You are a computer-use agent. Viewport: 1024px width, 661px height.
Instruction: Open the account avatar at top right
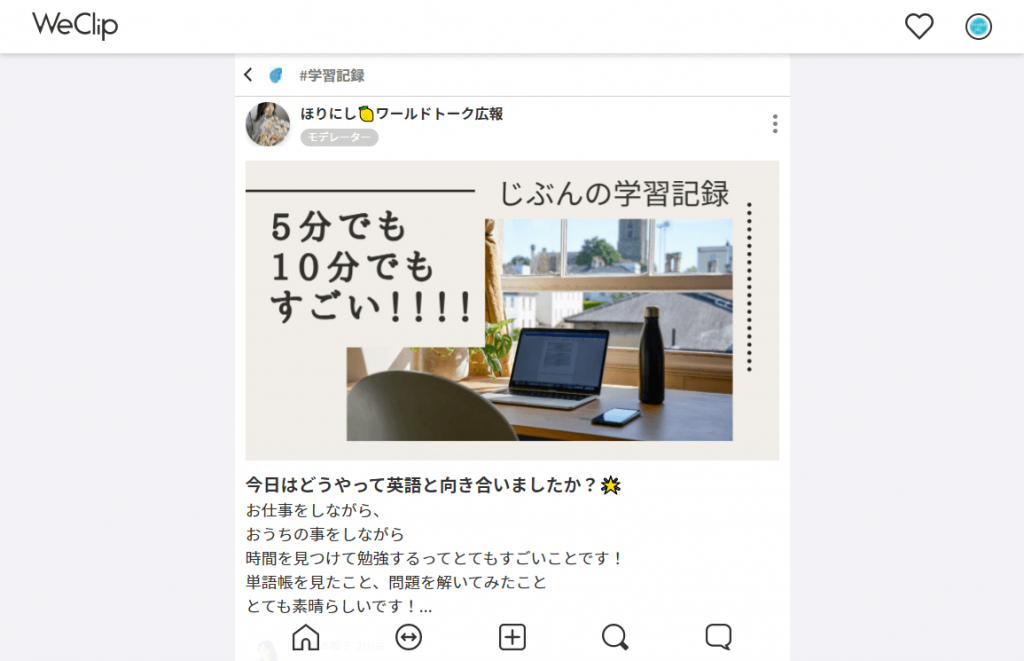point(978,27)
